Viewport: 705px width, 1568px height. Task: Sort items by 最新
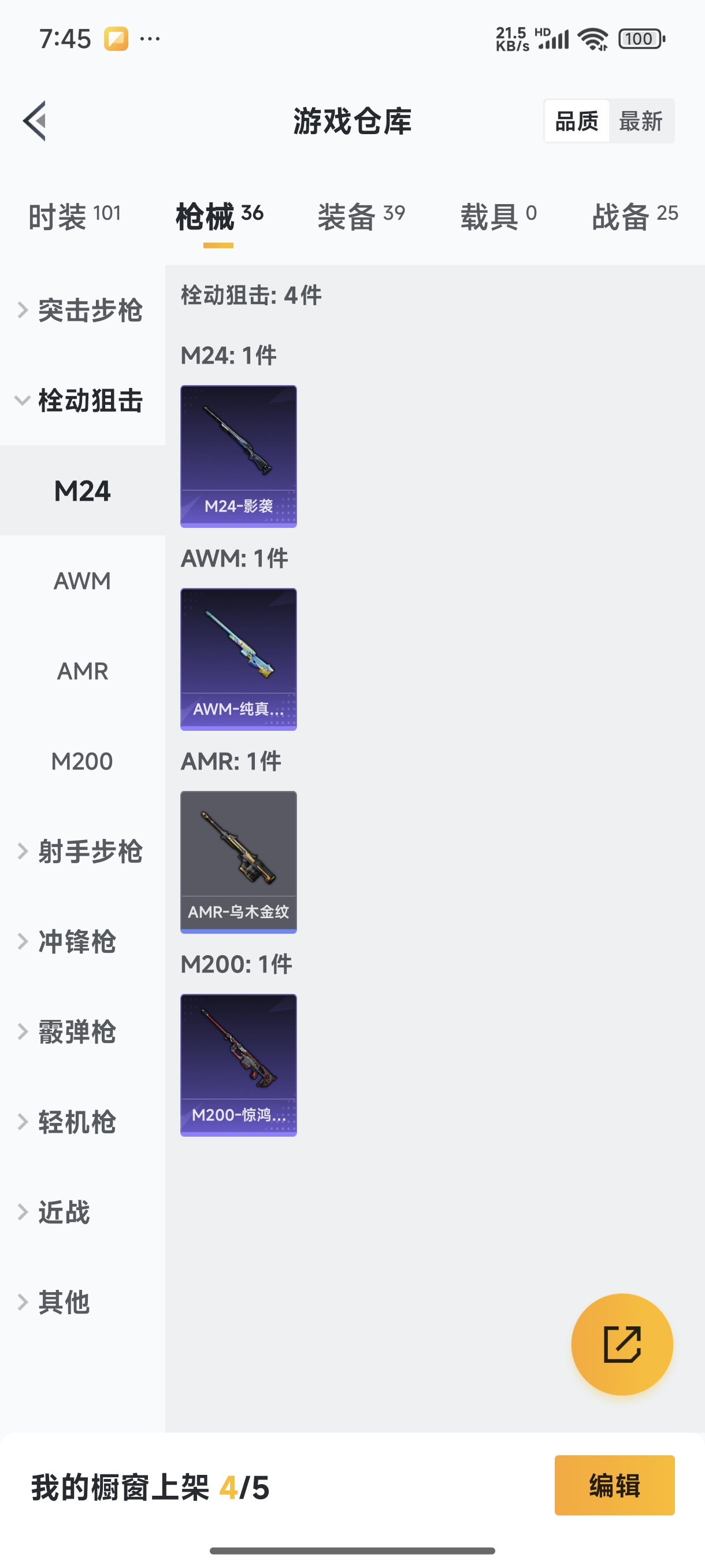(x=640, y=121)
